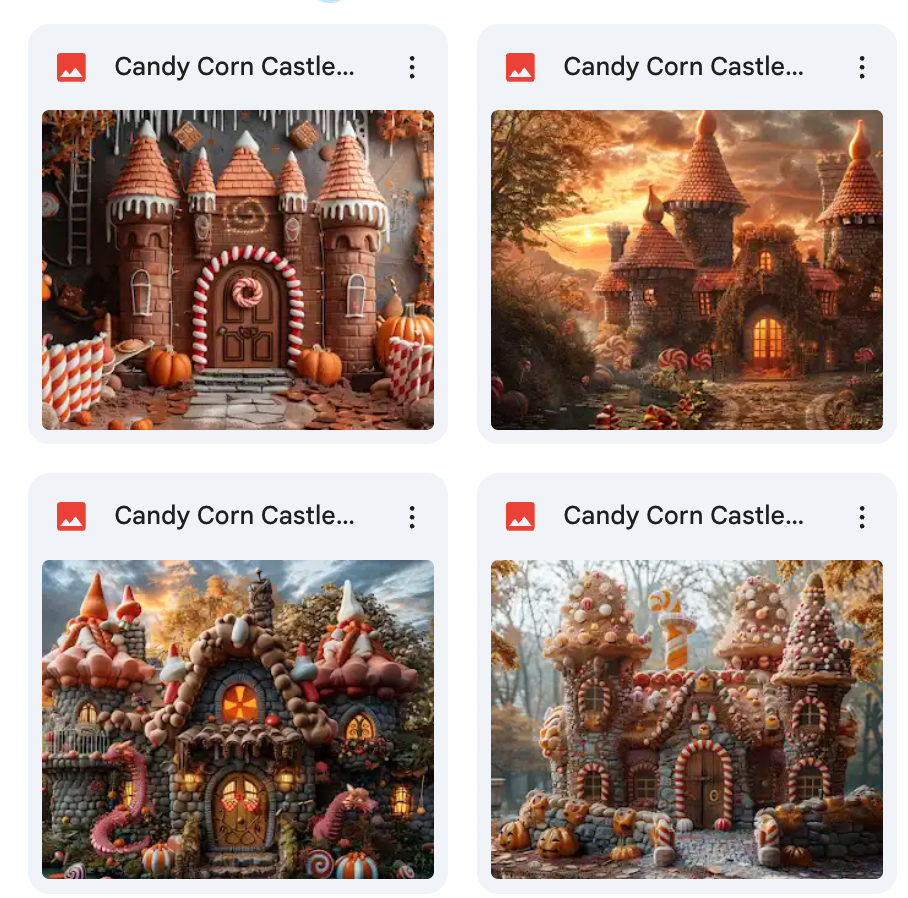Open the castle image with pumpkins by the door
Screen dimensions: 908x898
pyautogui.click(x=237, y=269)
